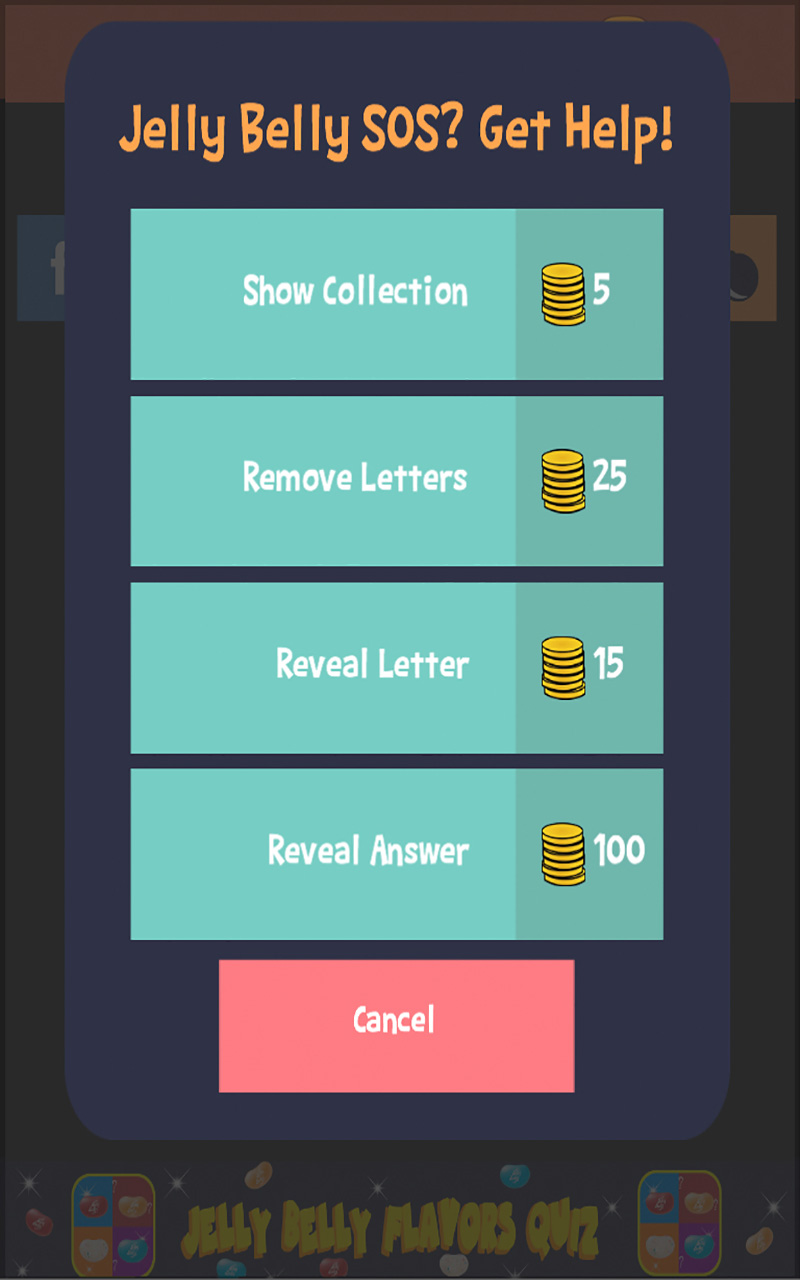Viewport: 800px width, 1280px height.
Task: Select Remove Letters help option
Action: click(396, 481)
